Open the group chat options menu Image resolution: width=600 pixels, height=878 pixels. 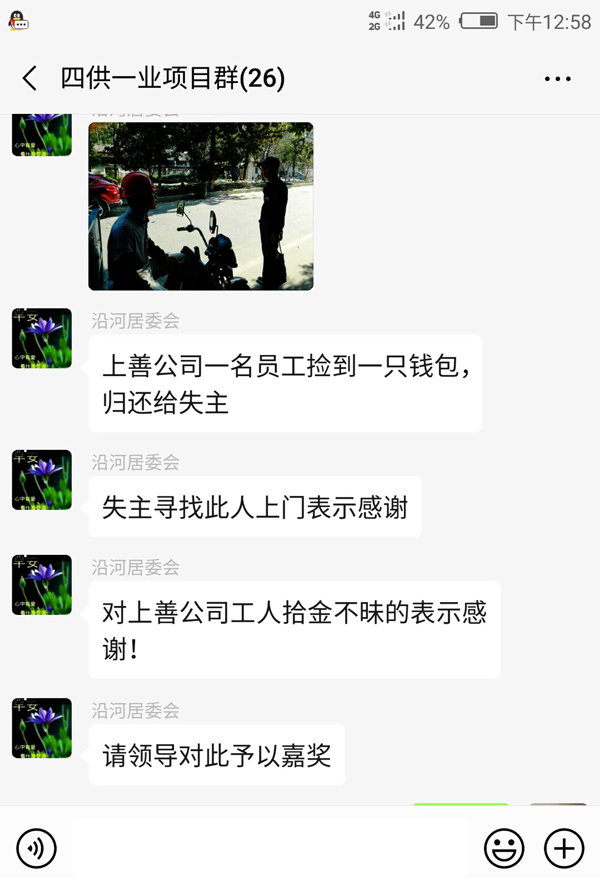pos(557,79)
